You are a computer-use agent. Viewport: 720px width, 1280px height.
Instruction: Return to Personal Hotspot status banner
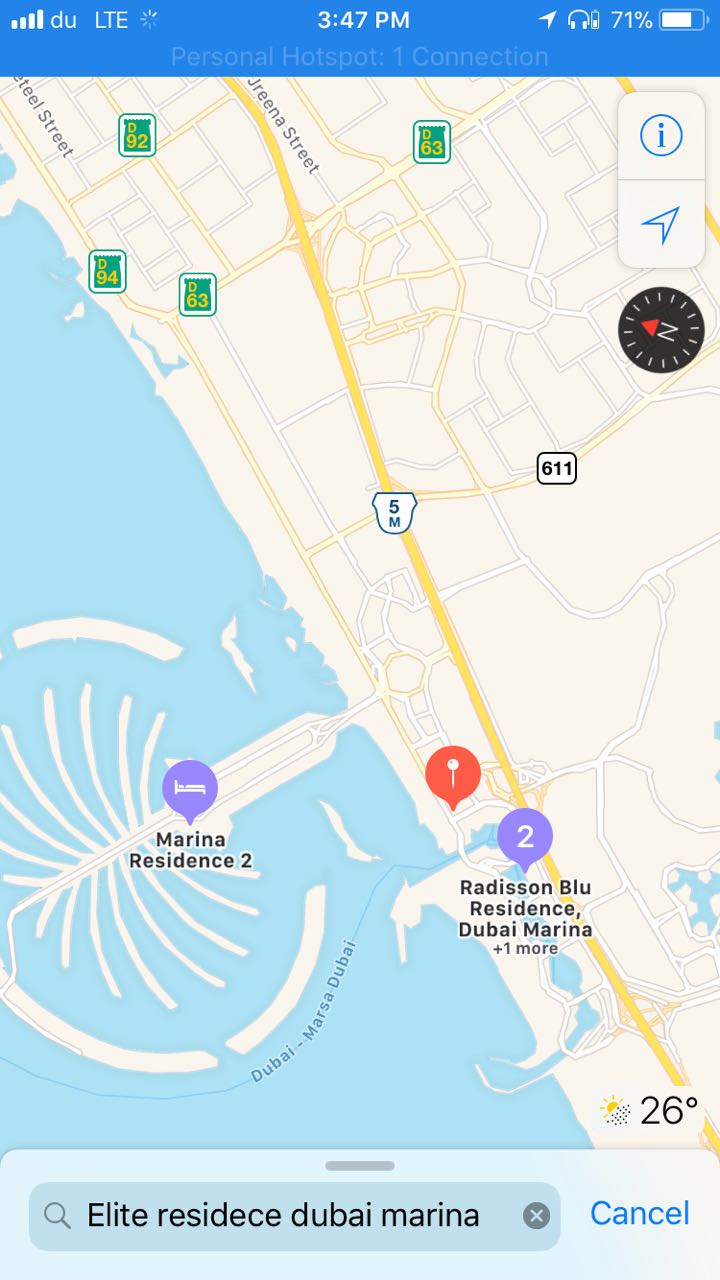(360, 56)
